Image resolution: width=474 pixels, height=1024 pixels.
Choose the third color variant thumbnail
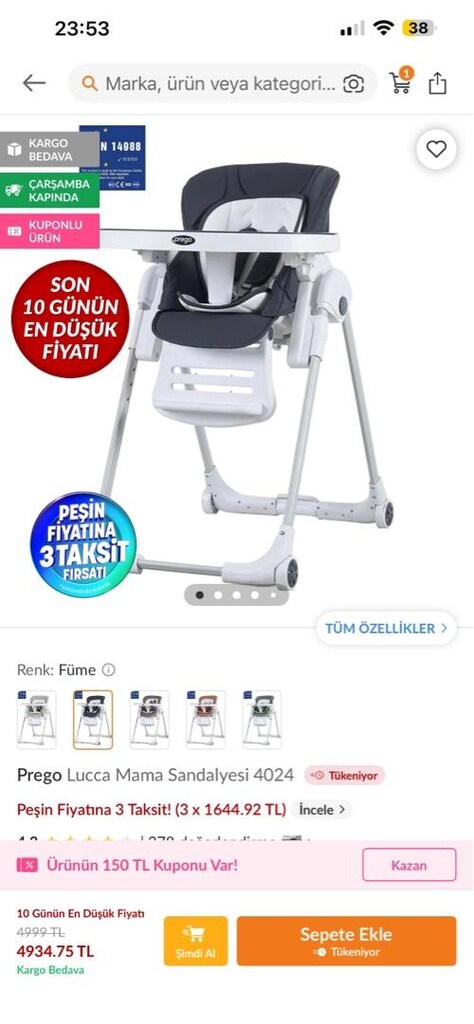(x=149, y=719)
